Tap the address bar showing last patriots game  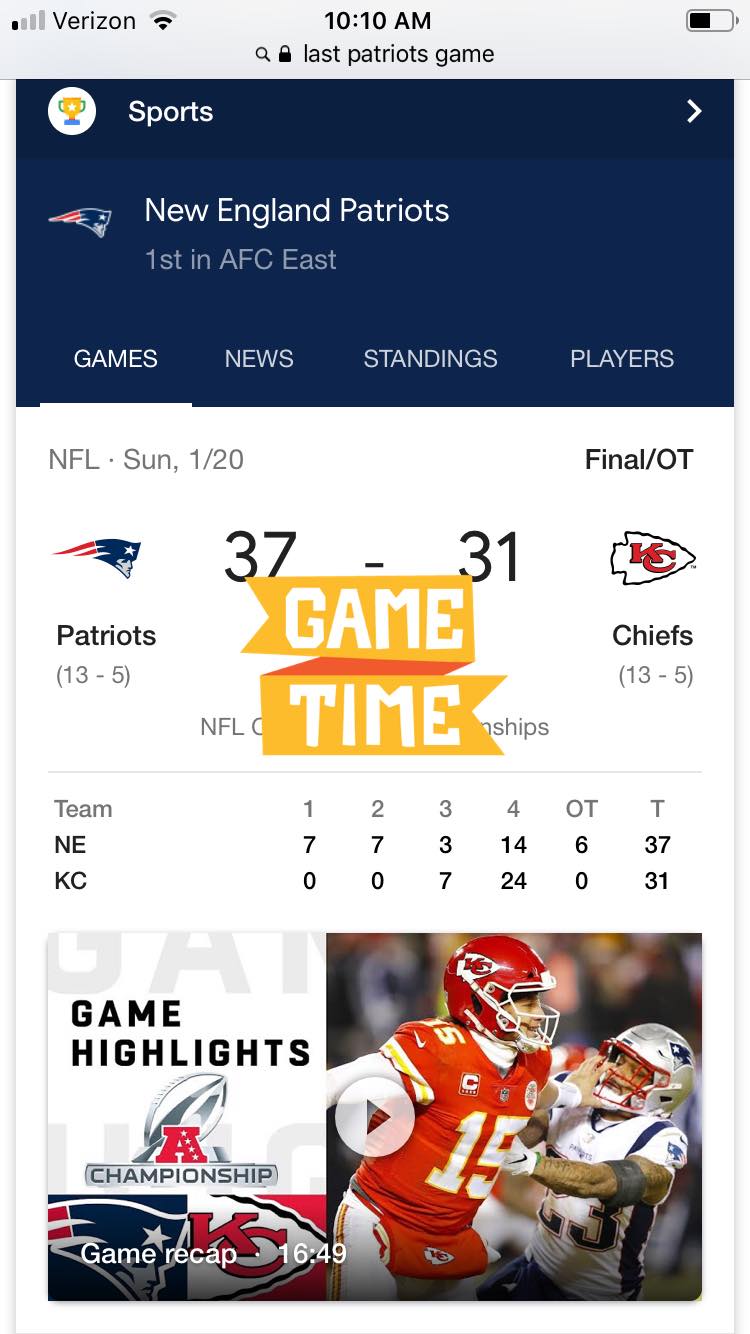coord(375,54)
